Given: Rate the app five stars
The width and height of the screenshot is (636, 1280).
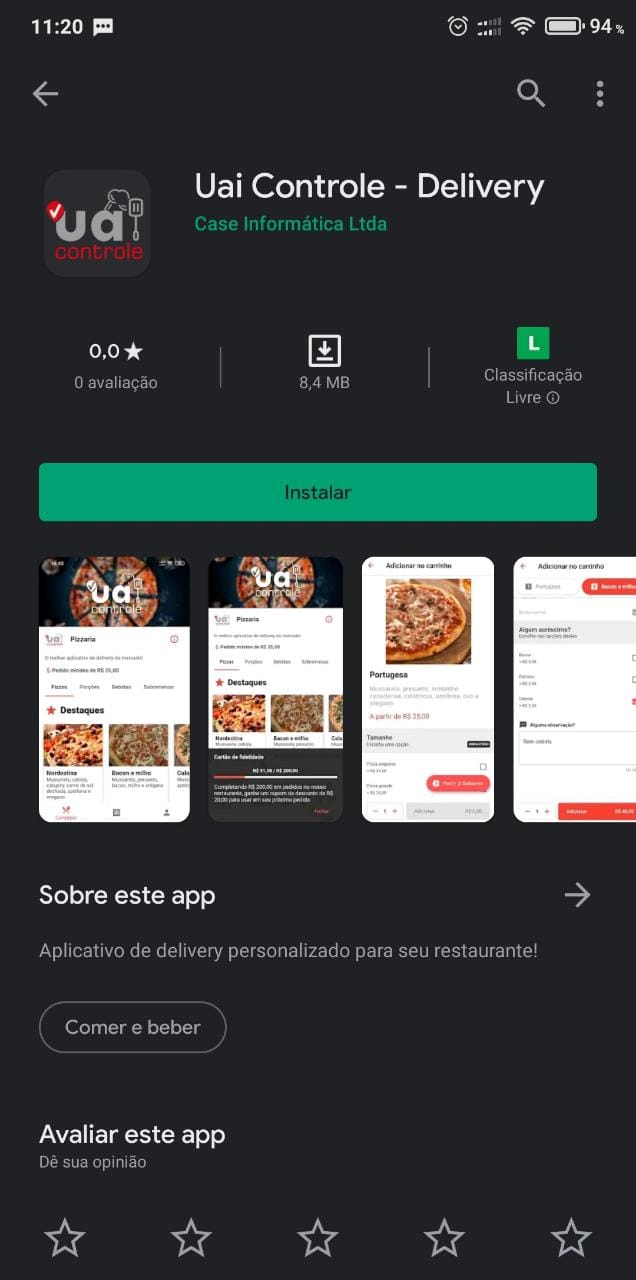Looking at the screenshot, I should [x=571, y=1238].
